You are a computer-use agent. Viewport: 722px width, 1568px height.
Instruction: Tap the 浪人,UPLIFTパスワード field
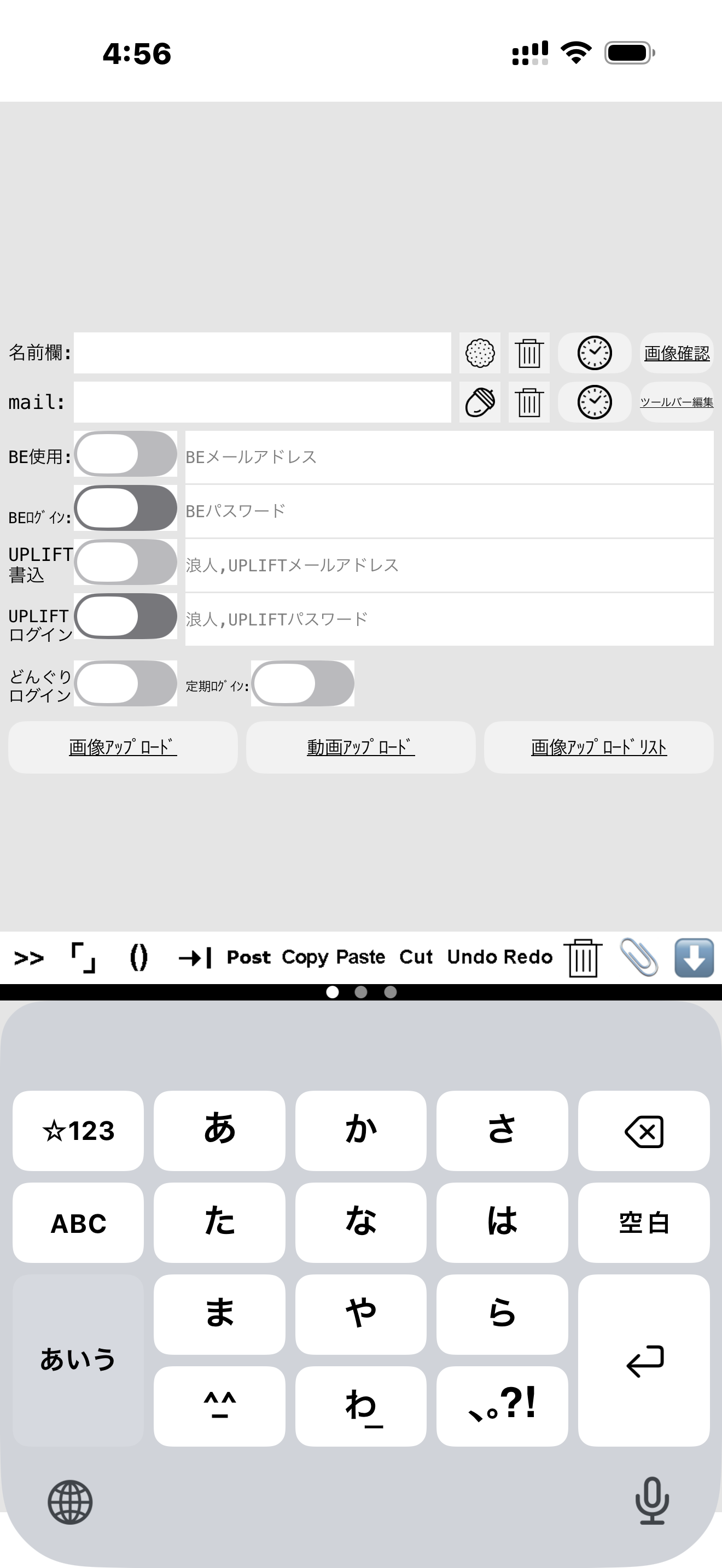[x=449, y=619]
